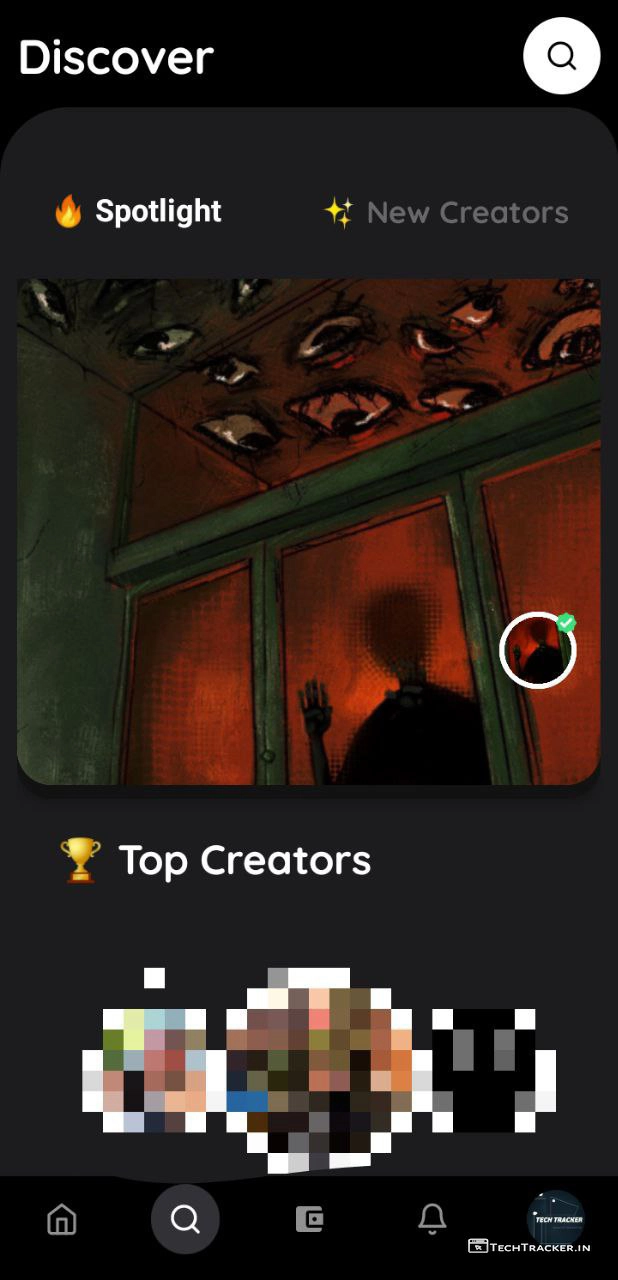Open the wallet tab
This screenshot has width=618, height=1280.
(x=309, y=1219)
